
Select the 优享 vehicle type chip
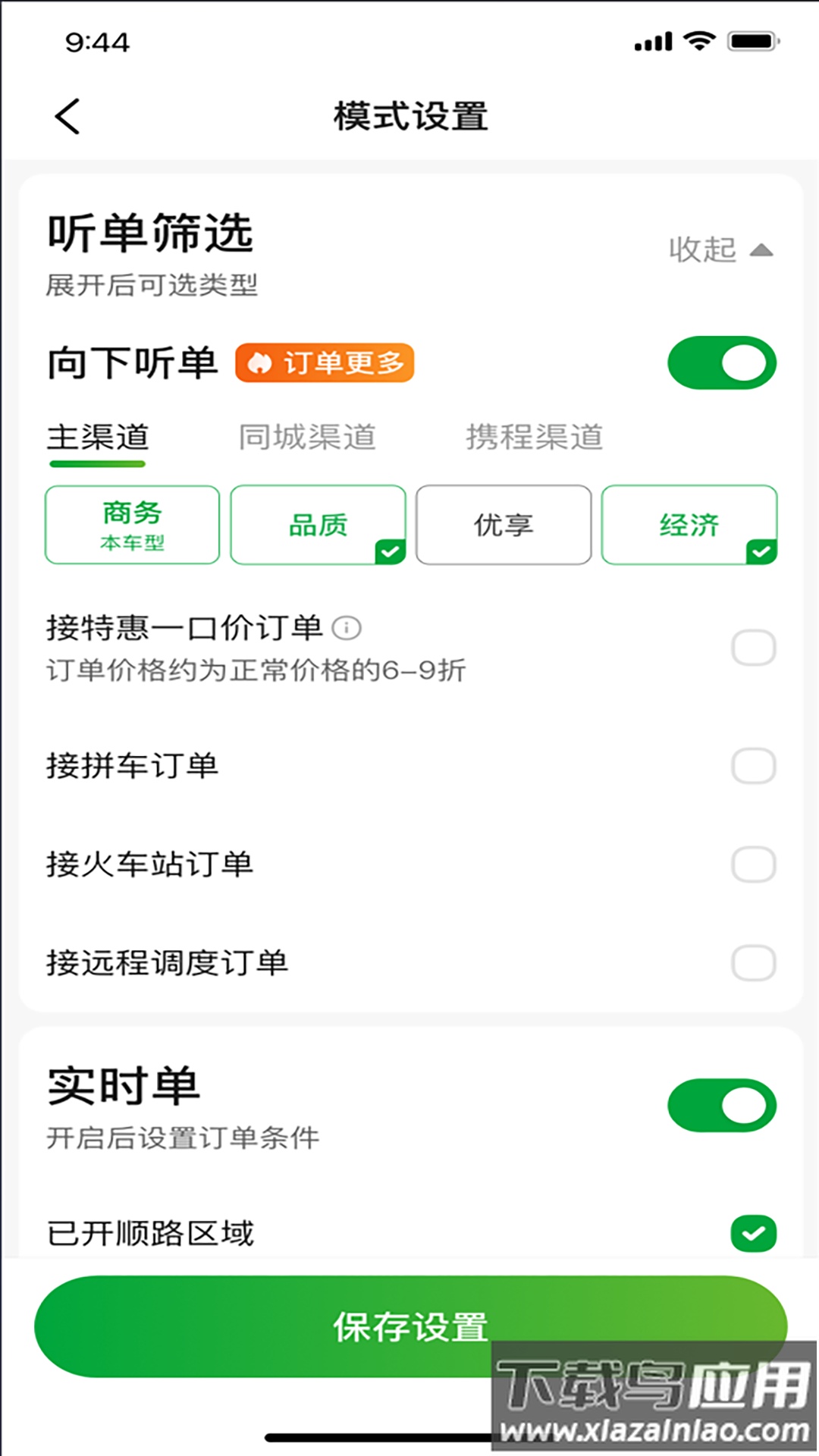(503, 525)
